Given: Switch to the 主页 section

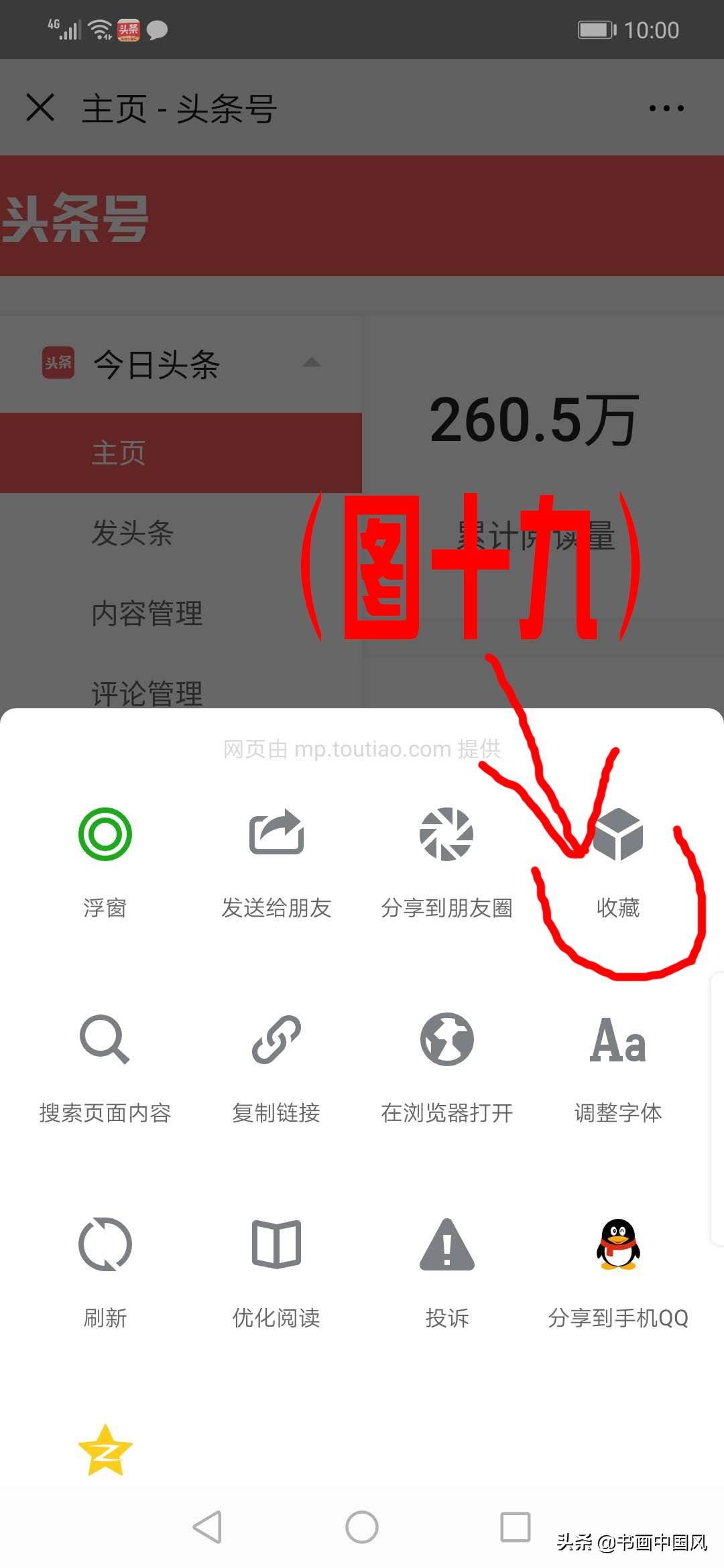Looking at the screenshot, I should coord(119,453).
